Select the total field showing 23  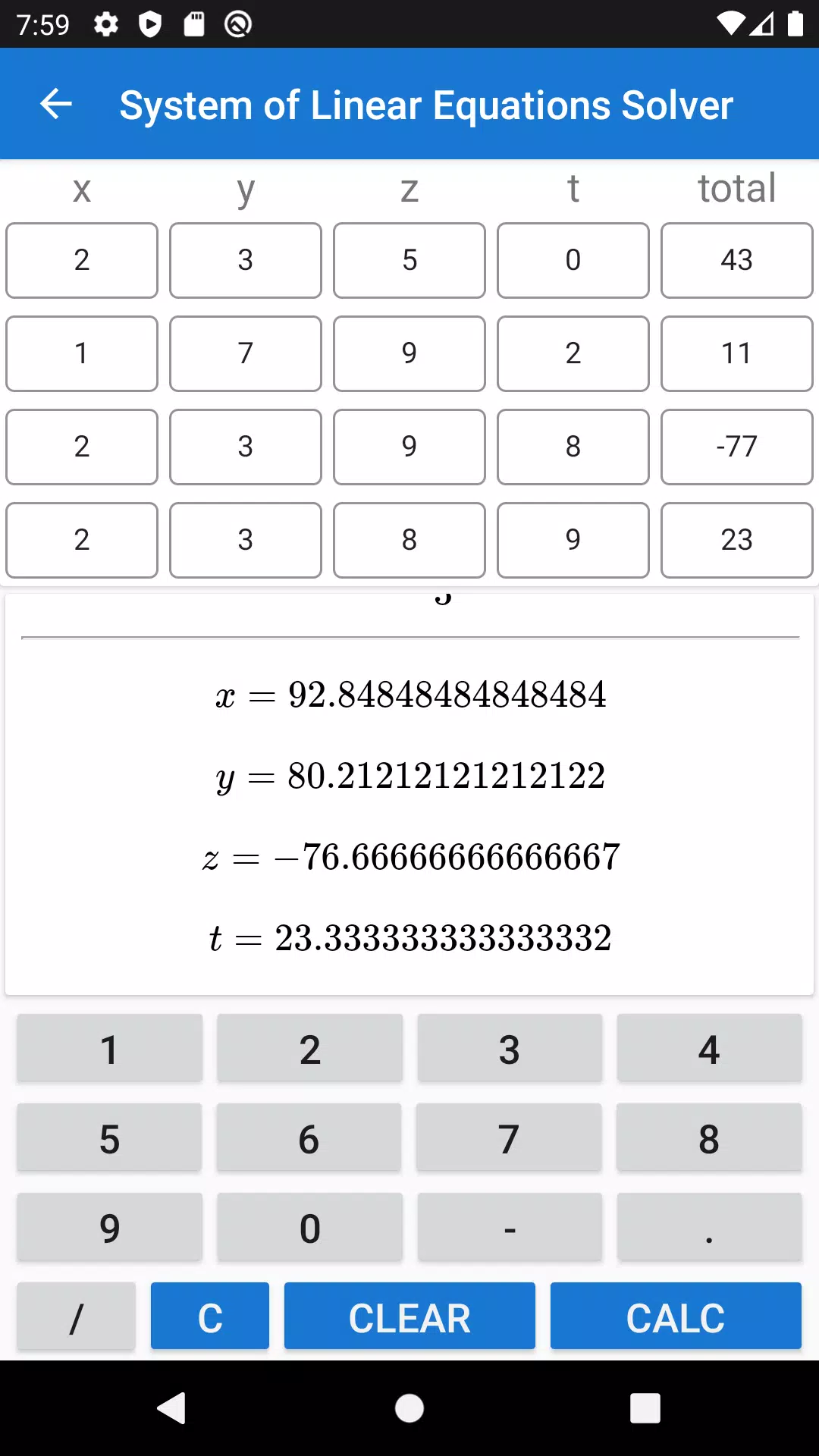[737, 540]
